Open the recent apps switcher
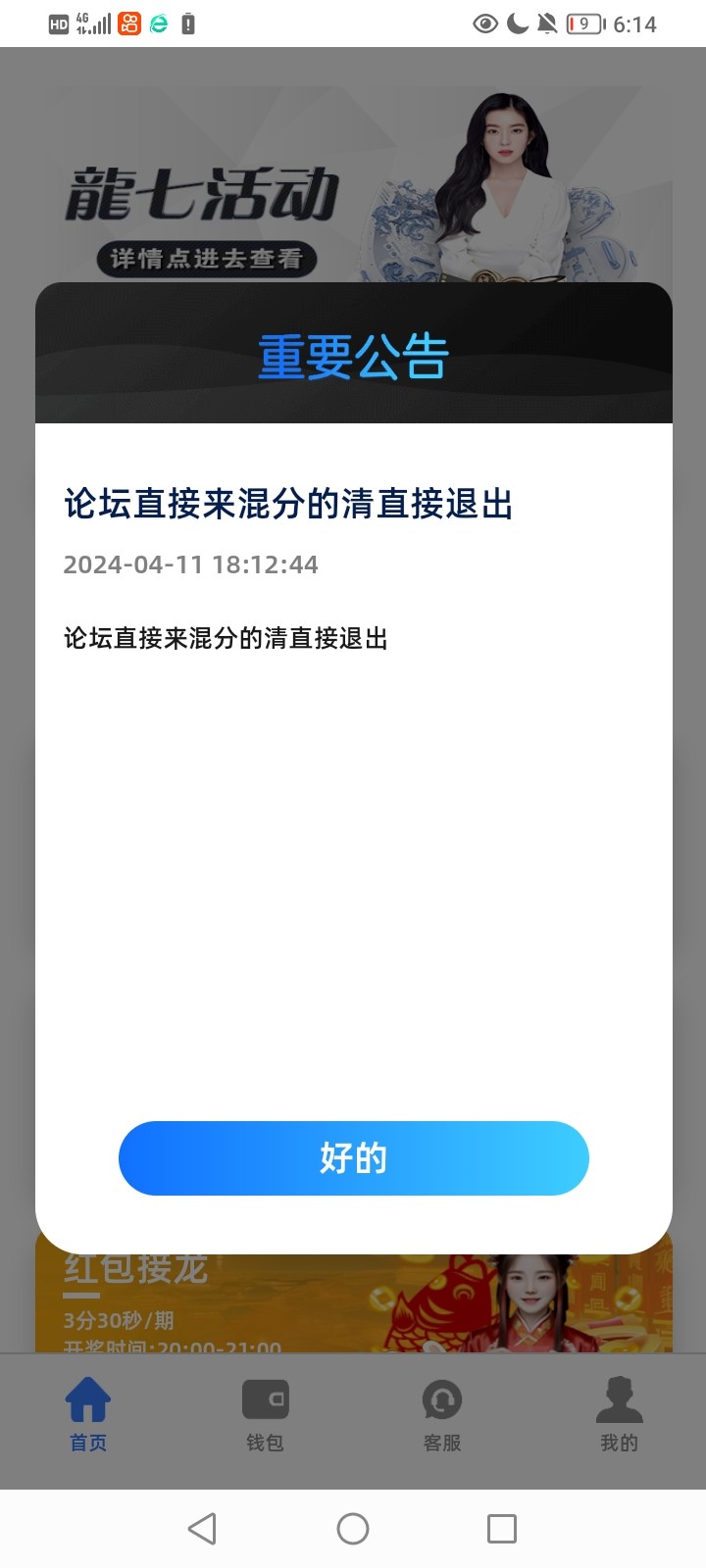The image size is (706, 1568). [x=502, y=1529]
